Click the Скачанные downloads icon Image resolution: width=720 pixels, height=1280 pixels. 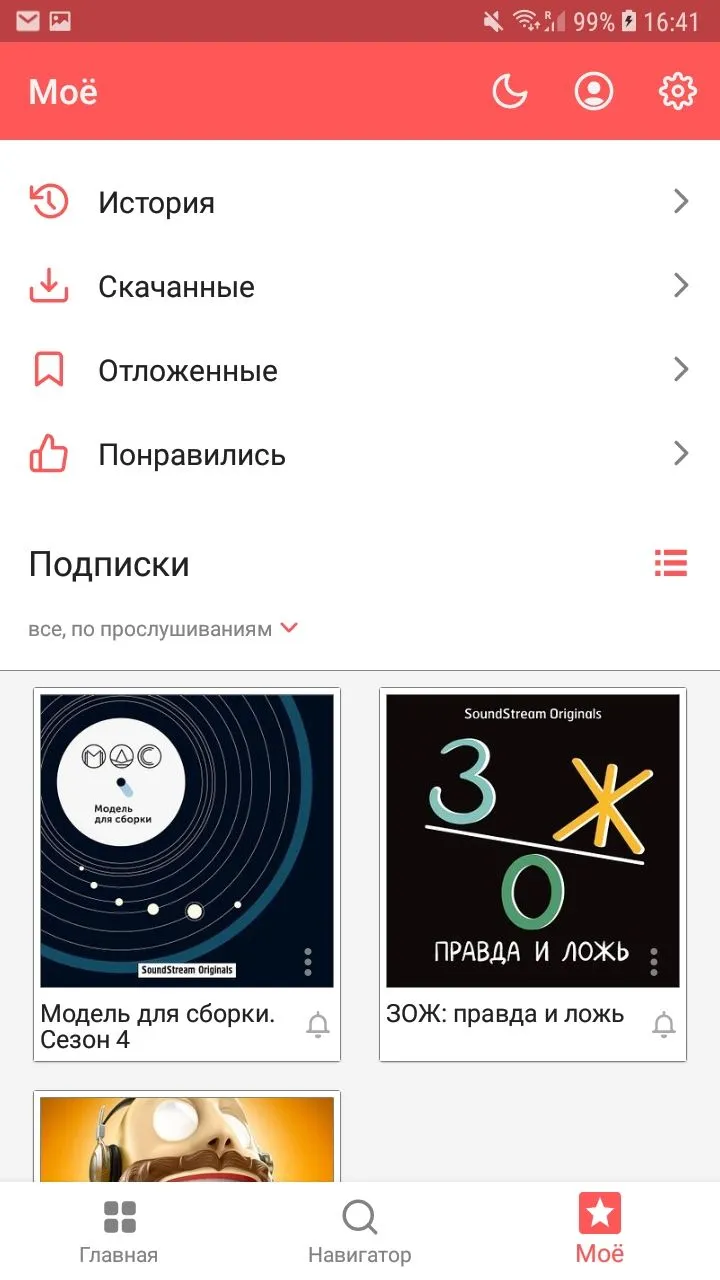[x=47, y=286]
